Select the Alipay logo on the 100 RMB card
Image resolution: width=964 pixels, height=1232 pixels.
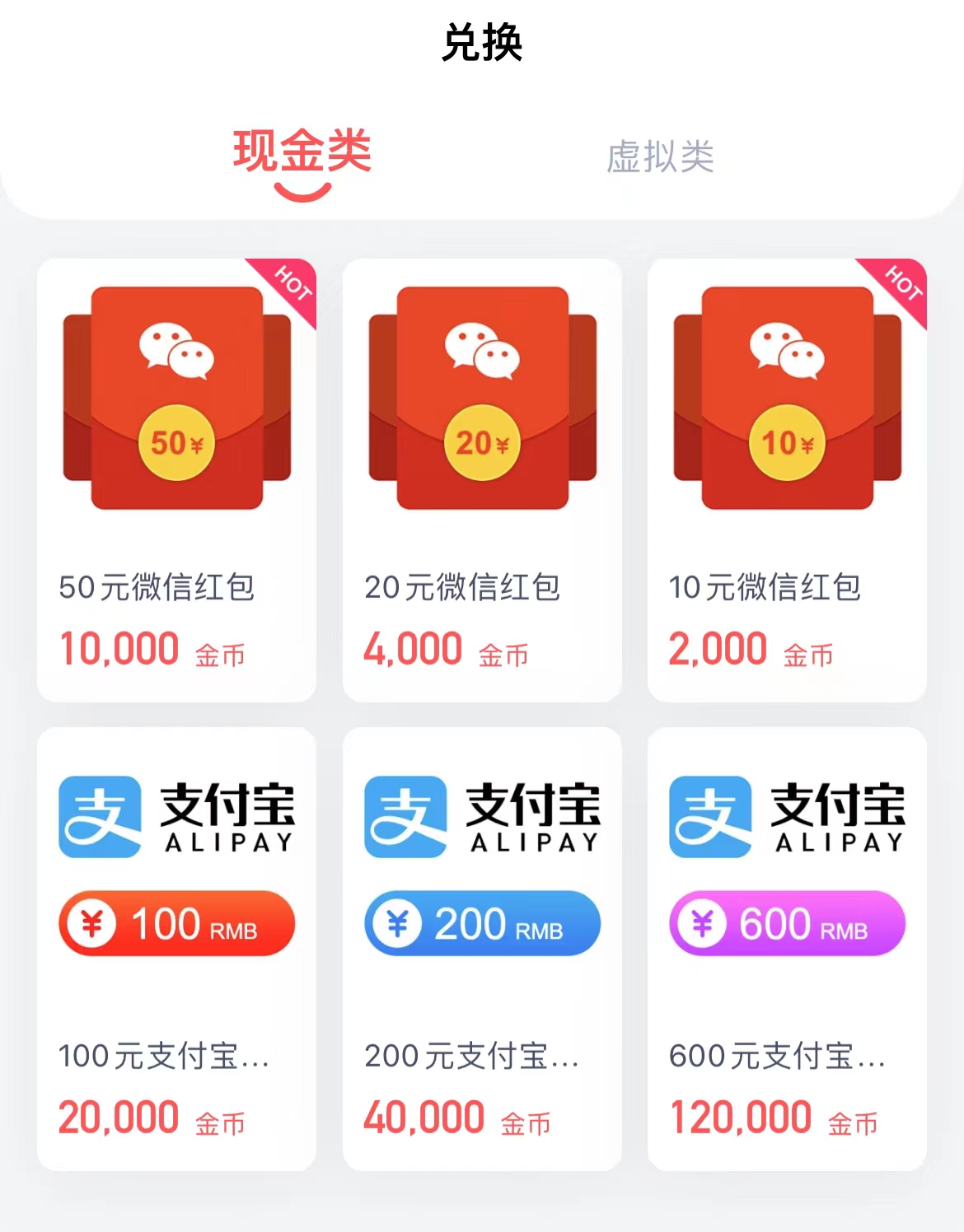pyautogui.click(x=99, y=815)
